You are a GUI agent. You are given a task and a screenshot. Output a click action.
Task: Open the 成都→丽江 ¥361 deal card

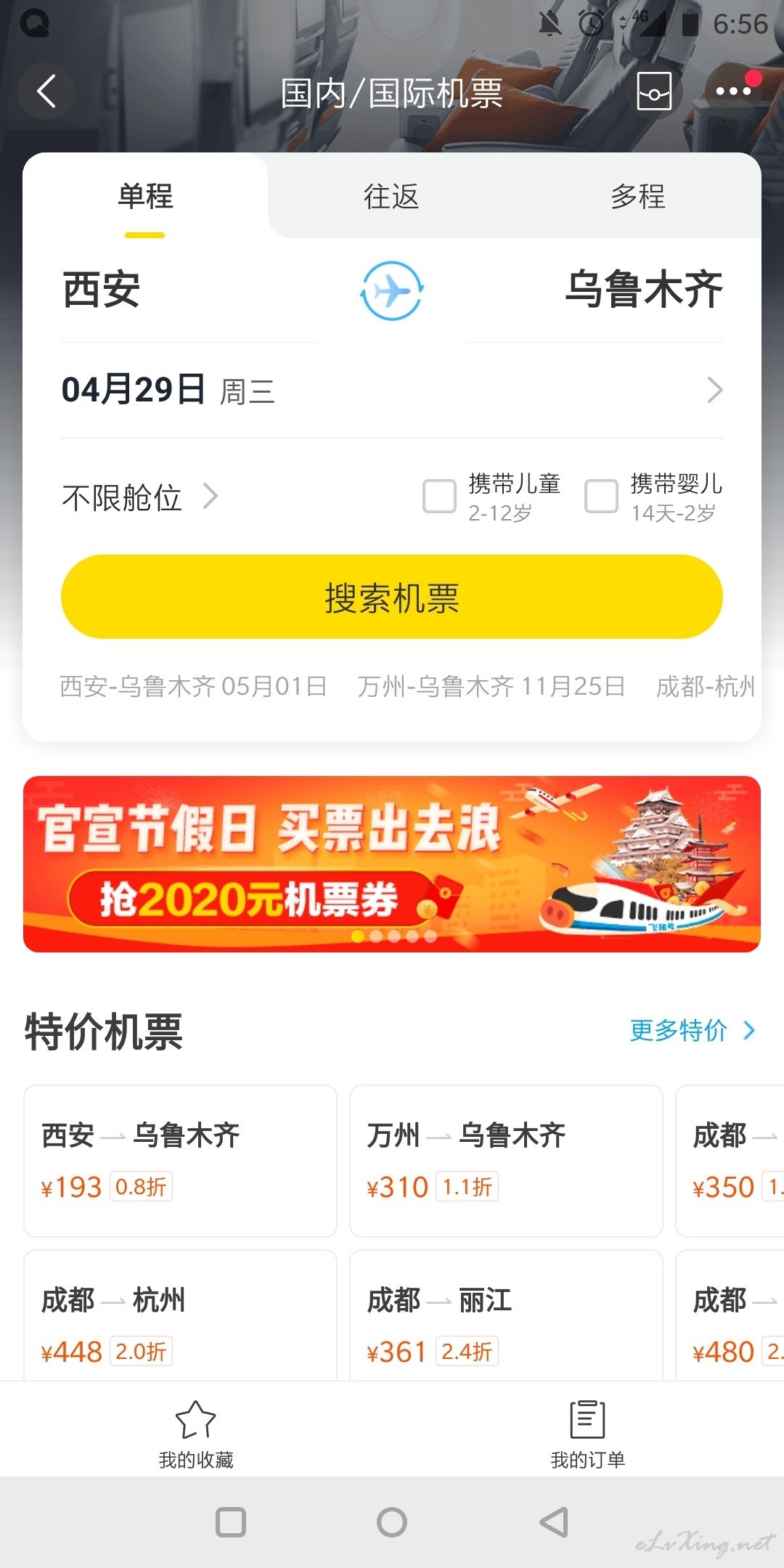pyautogui.click(x=506, y=1315)
